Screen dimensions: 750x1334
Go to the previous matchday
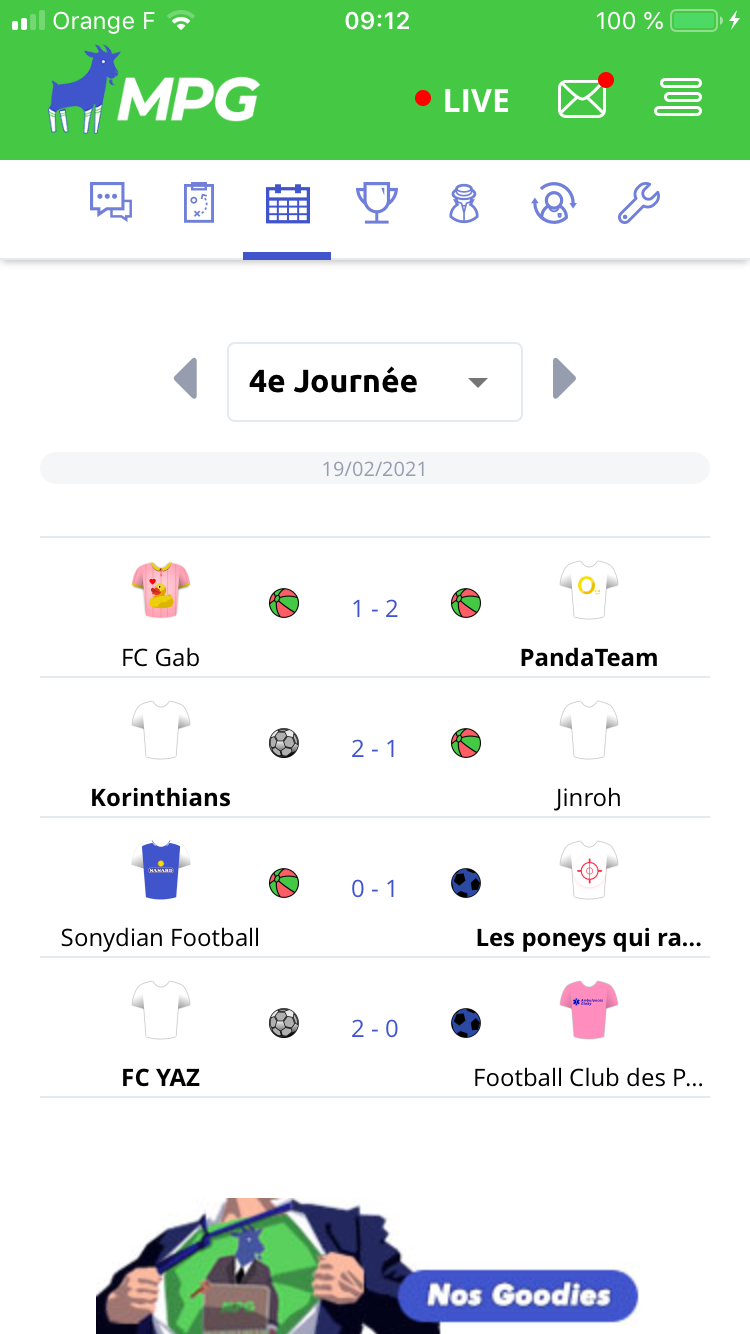click(x=185, y=380)
